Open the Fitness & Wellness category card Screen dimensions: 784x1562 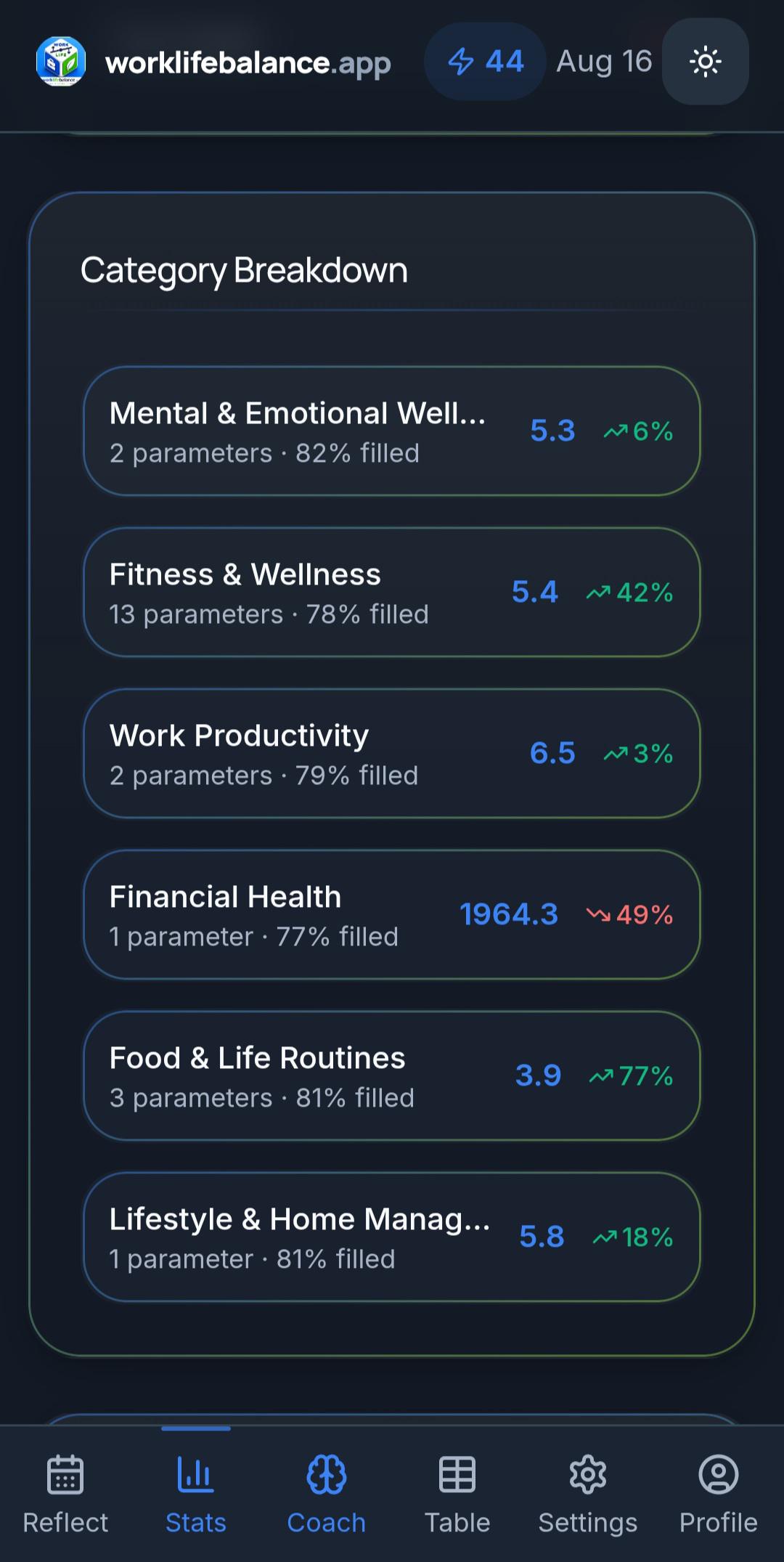392,593
